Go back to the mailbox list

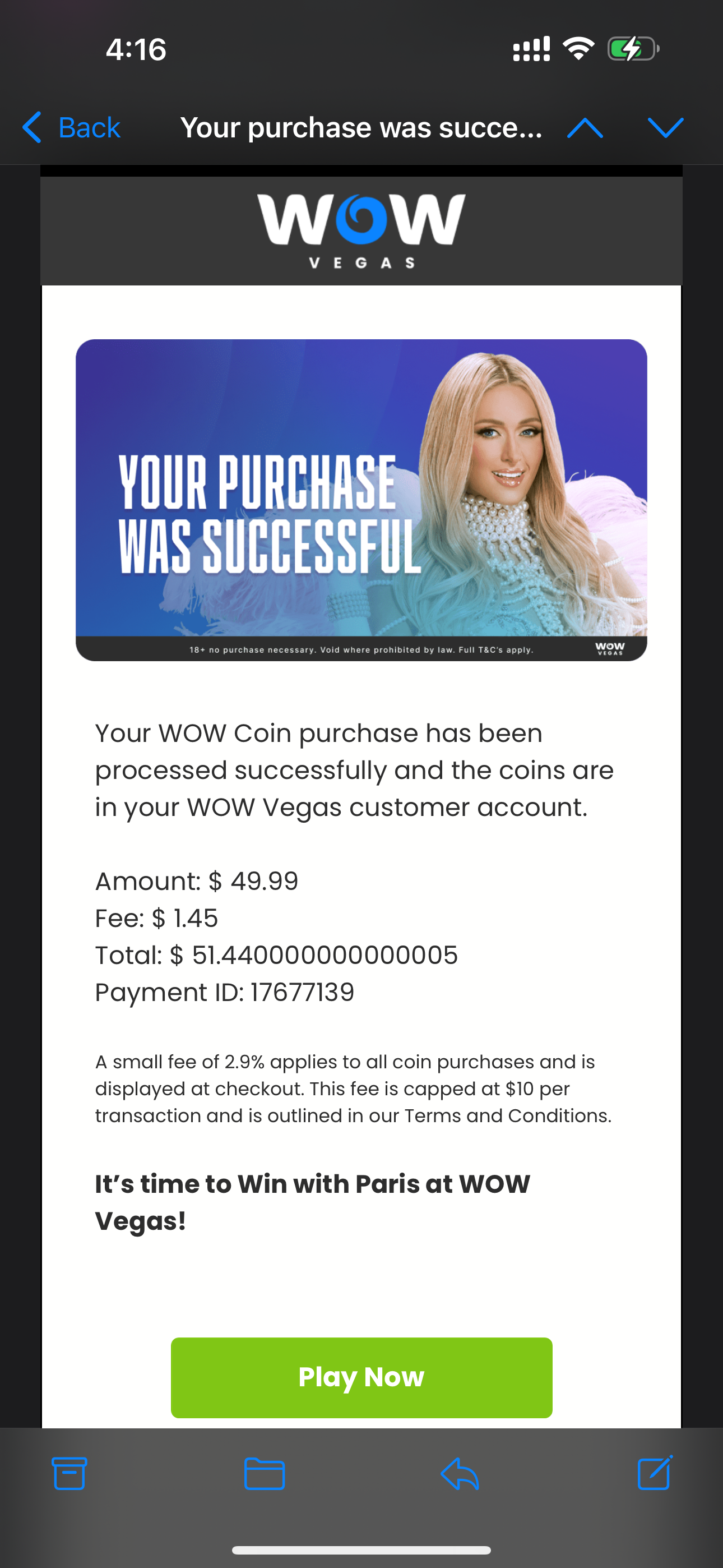click(71, 128)
